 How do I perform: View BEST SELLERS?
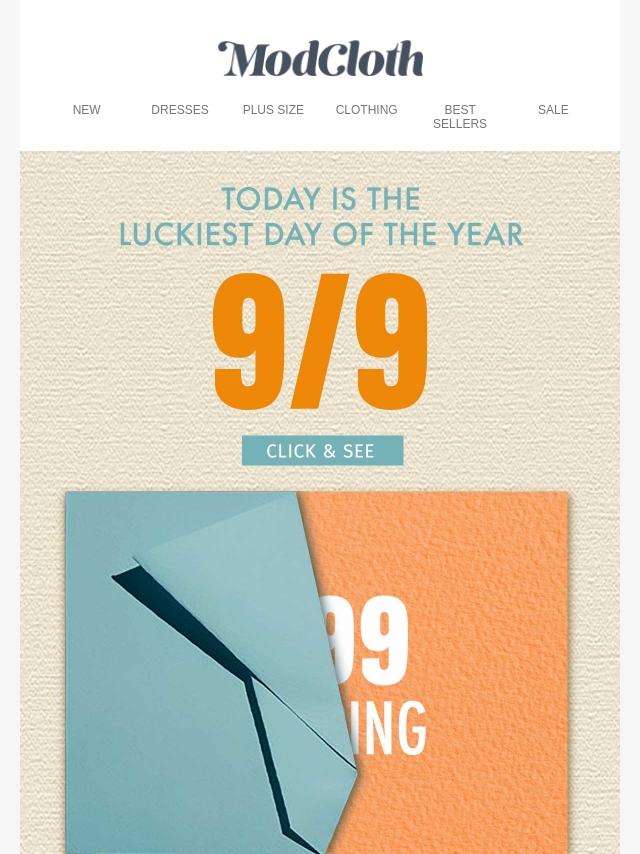pos(460,117)
